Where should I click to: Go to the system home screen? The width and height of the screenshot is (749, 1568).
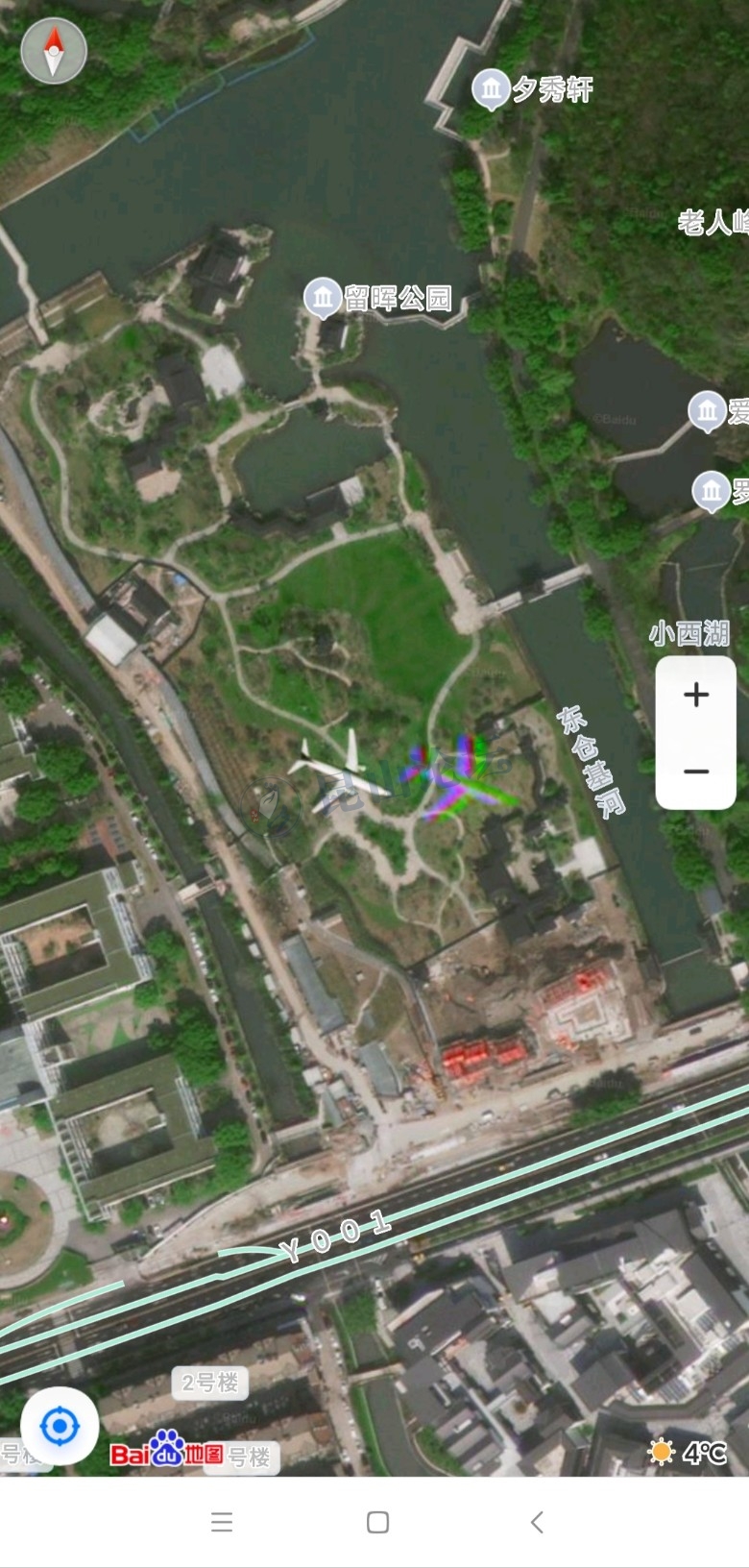377,1522
